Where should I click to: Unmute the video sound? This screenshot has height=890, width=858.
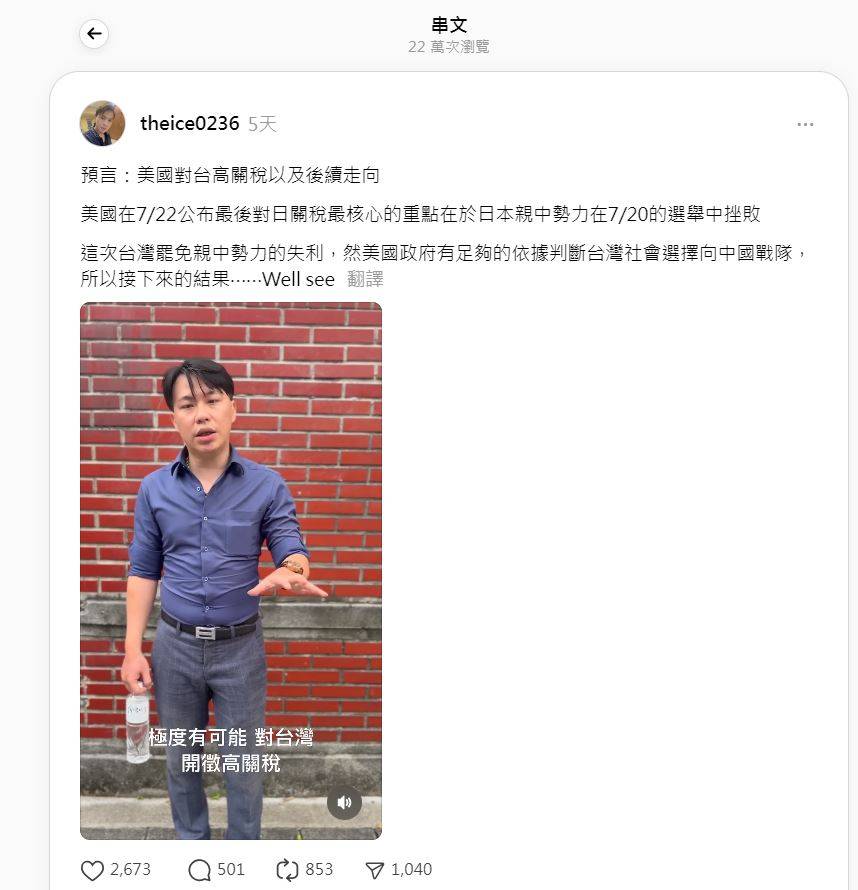click(x=344, y=802)
